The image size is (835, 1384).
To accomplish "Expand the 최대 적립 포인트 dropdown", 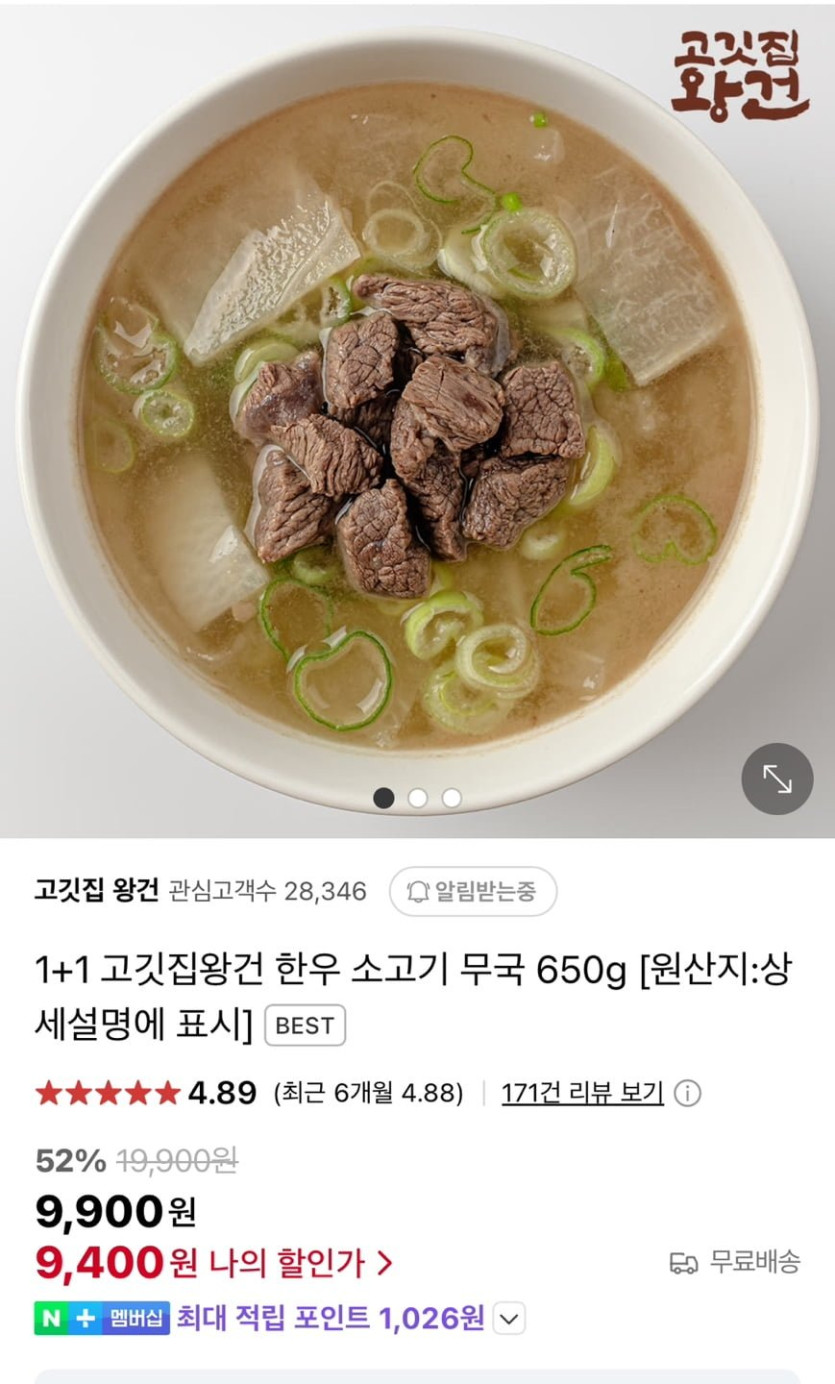I will coord(509,1319).
